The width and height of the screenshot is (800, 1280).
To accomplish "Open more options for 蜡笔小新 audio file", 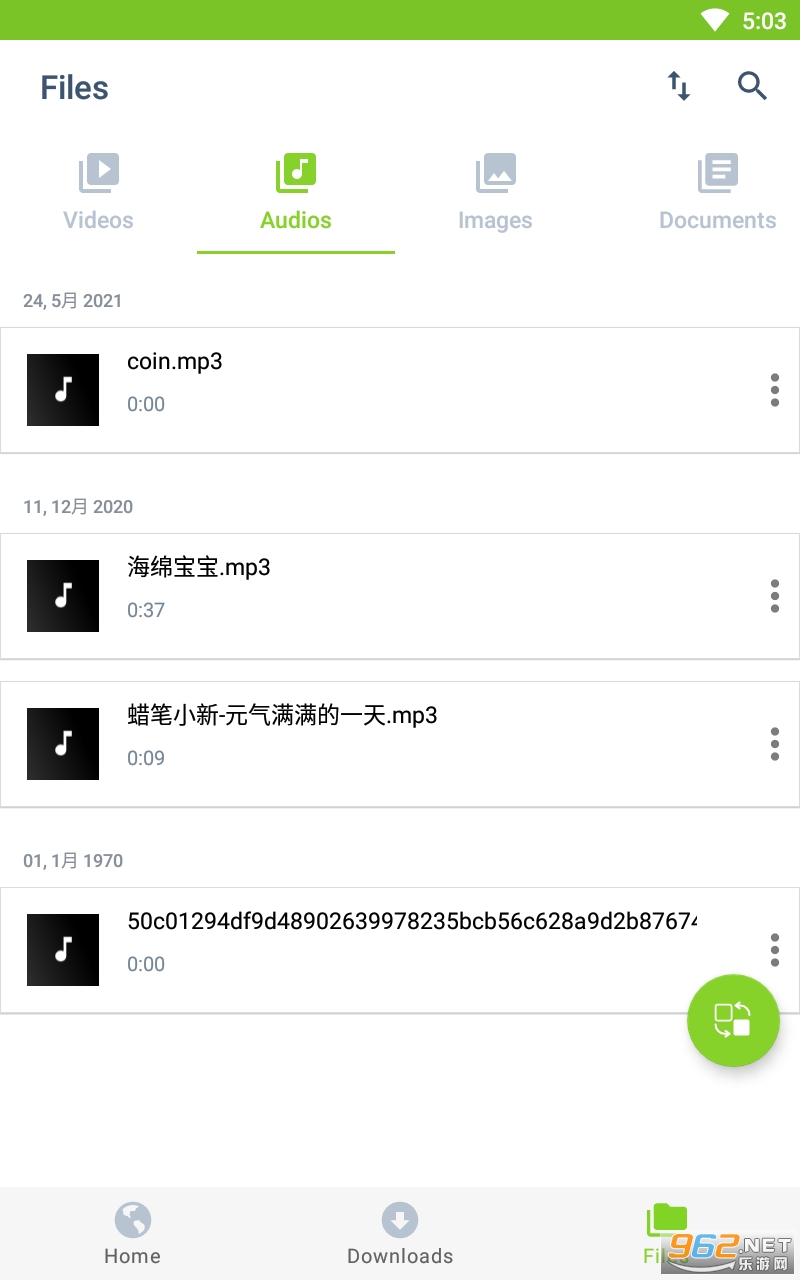I will point(774,744).
